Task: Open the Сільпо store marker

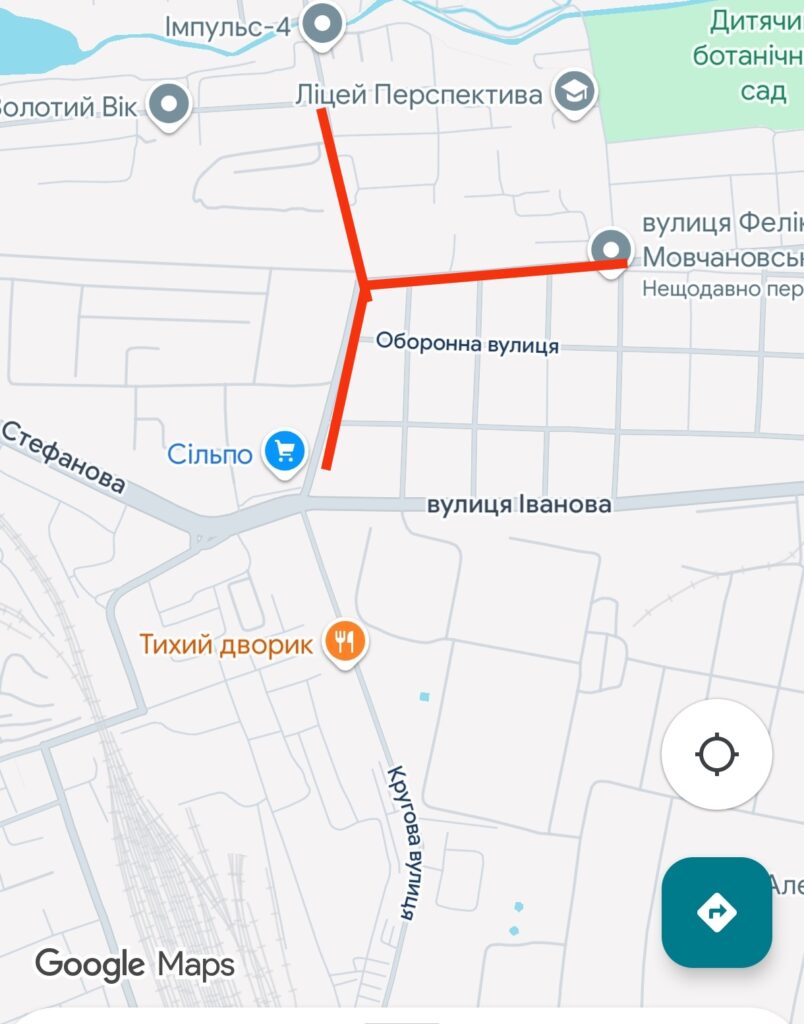Action: [285, 452]
